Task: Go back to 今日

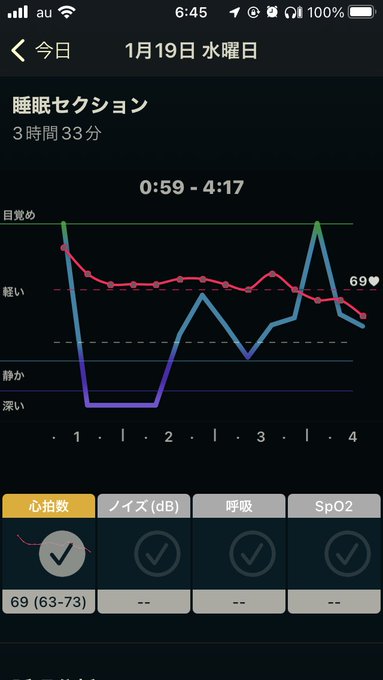Action: (x=40, y=51)
